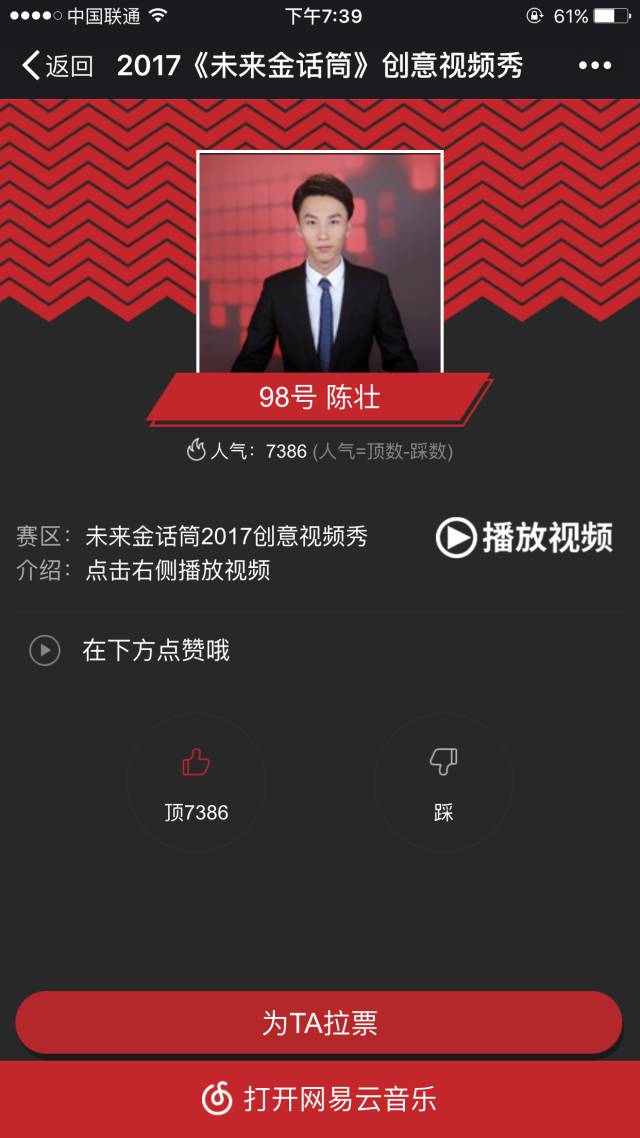
Task: Go back using the 返回 button
Action: pyautogui.click(x=58, y=66)
